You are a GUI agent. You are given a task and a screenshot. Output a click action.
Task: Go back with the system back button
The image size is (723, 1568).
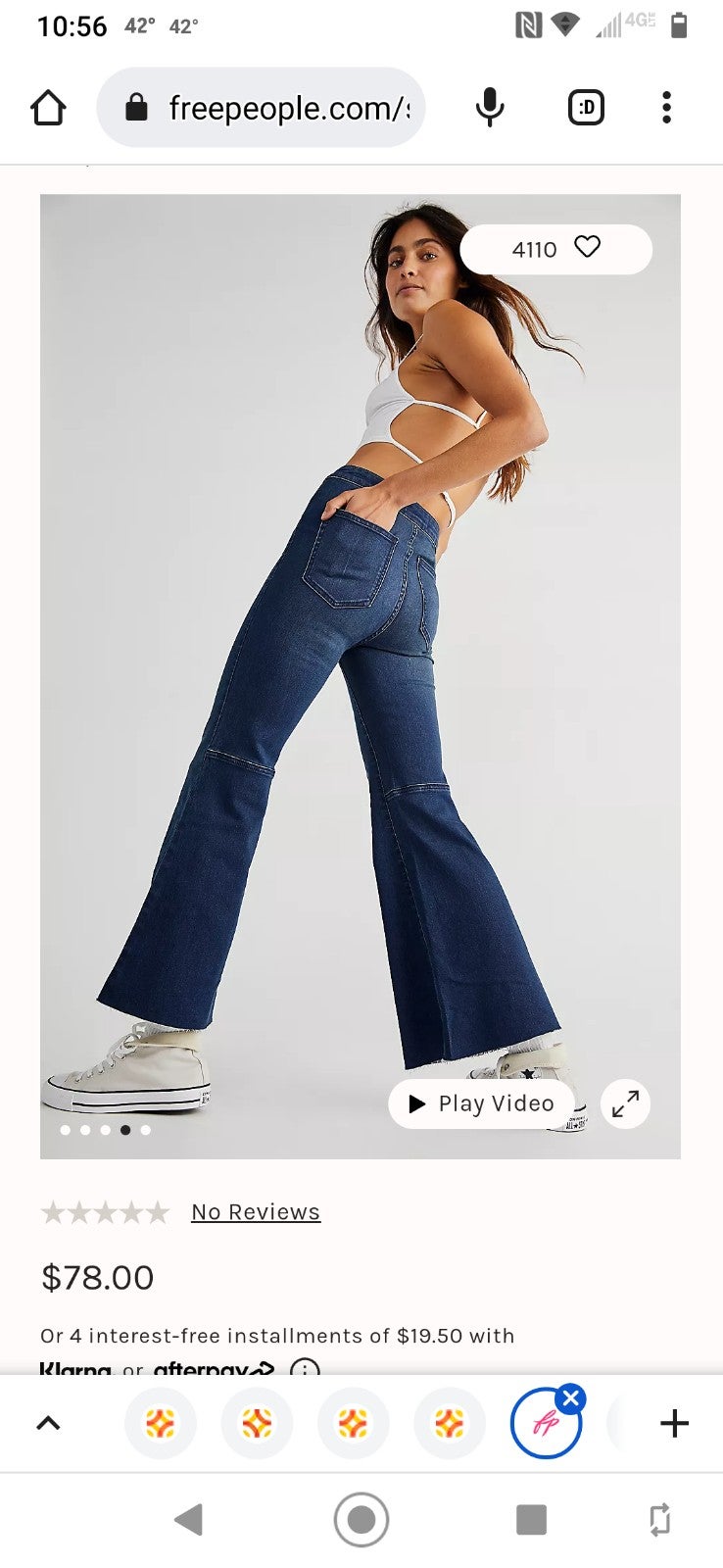coord(188,1519)
